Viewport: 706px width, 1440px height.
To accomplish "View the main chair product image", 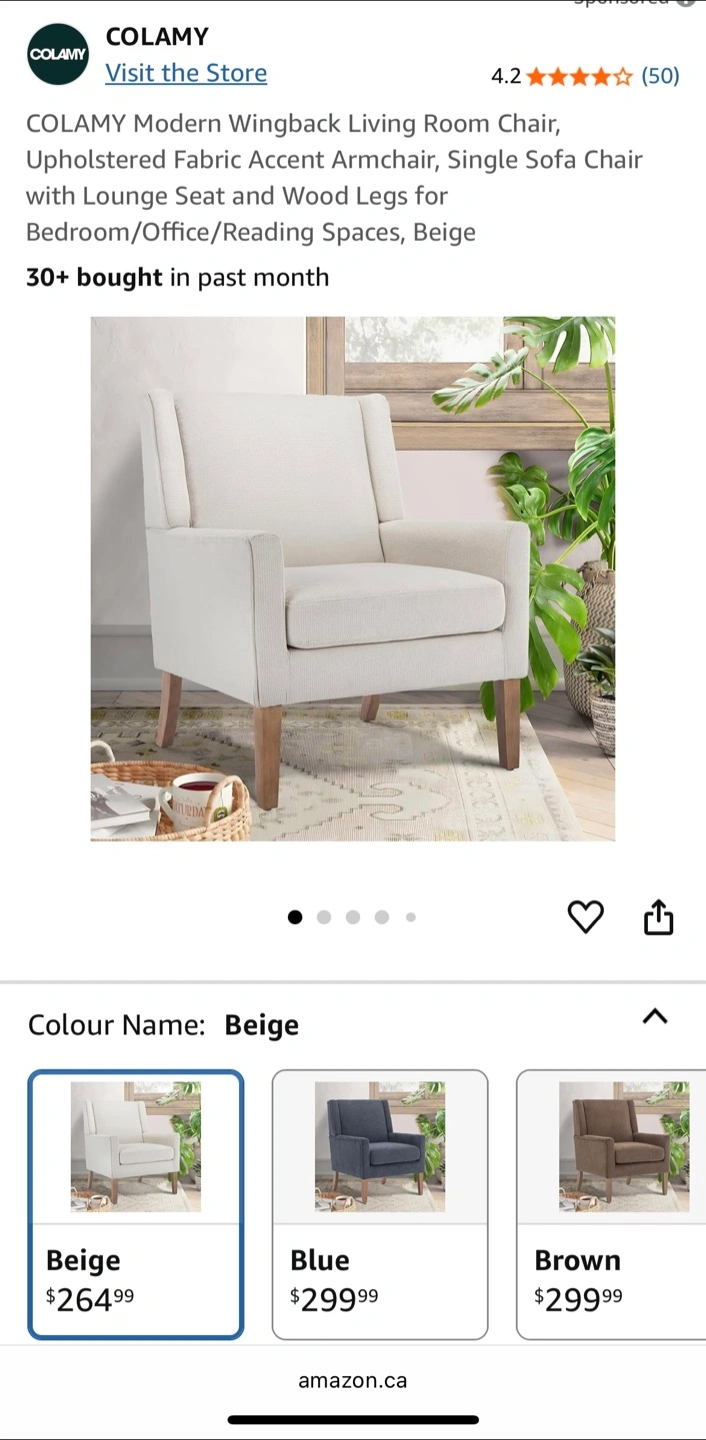I will tap(353, 579).
